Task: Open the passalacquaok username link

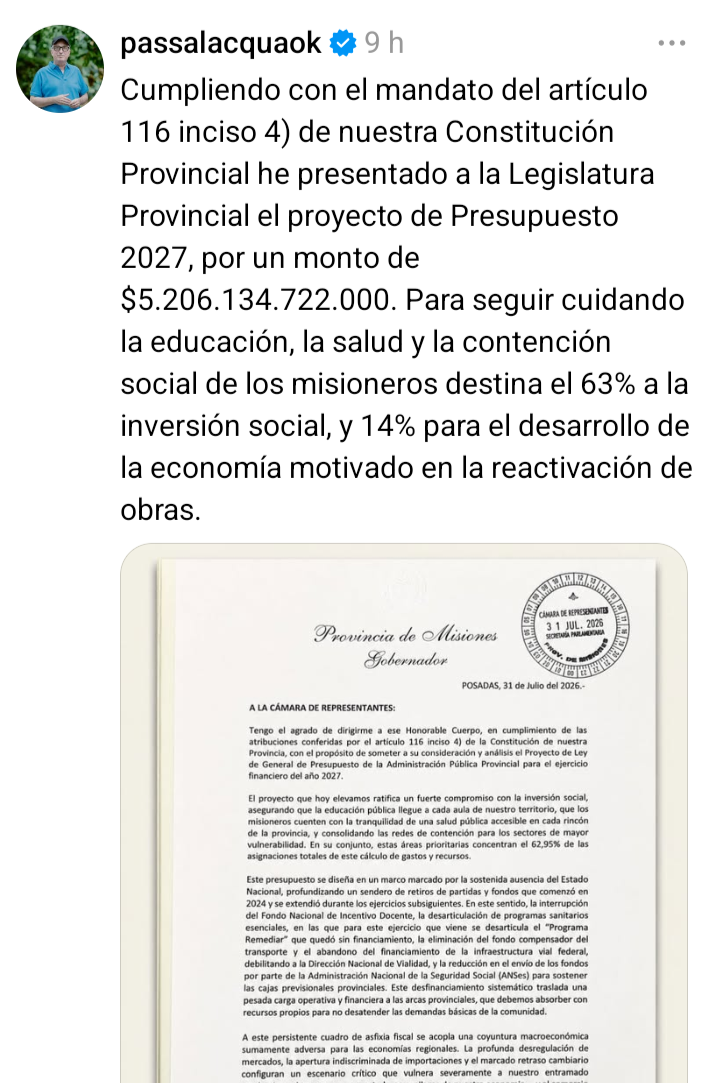Action: pyautogui.click(x=221, y=43)
